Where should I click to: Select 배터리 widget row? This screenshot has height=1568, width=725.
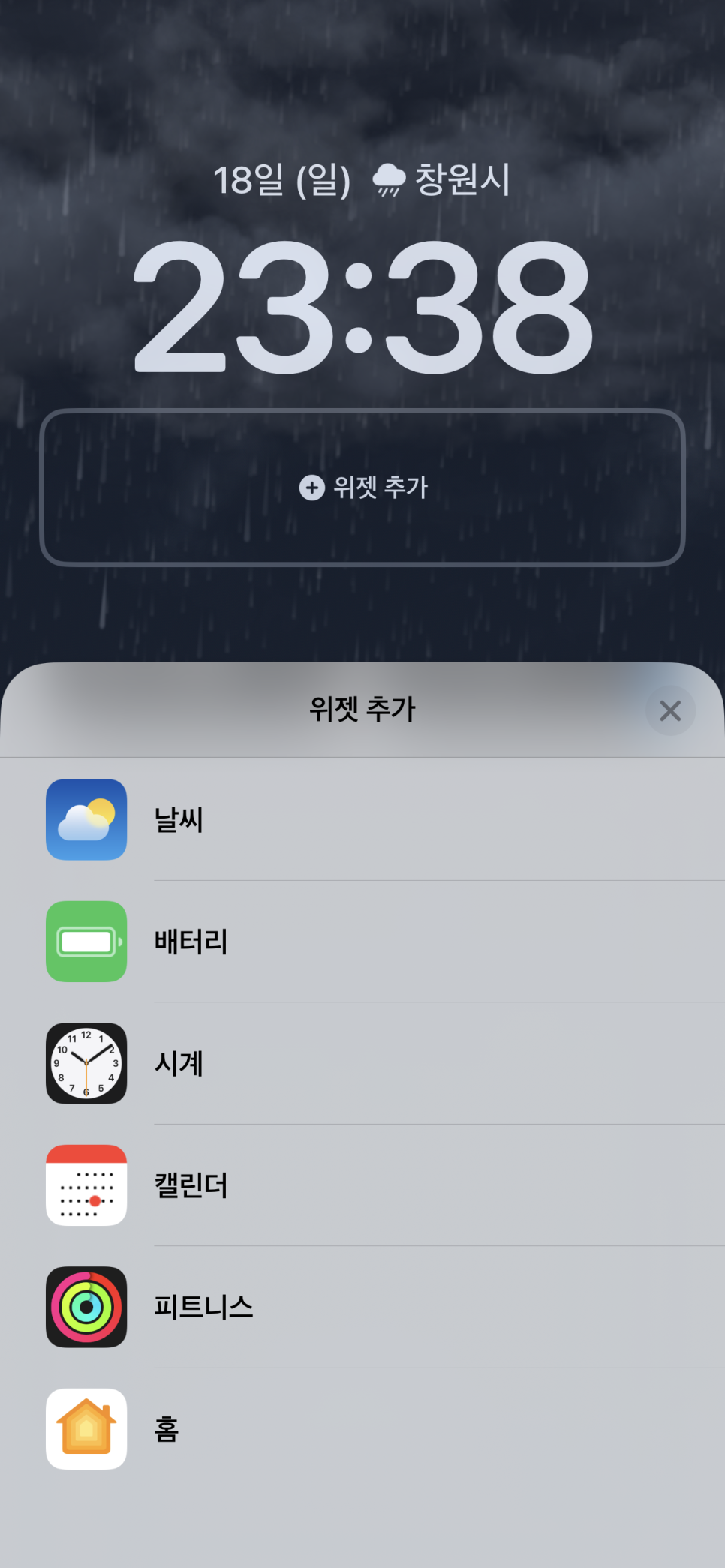[362, 942]
